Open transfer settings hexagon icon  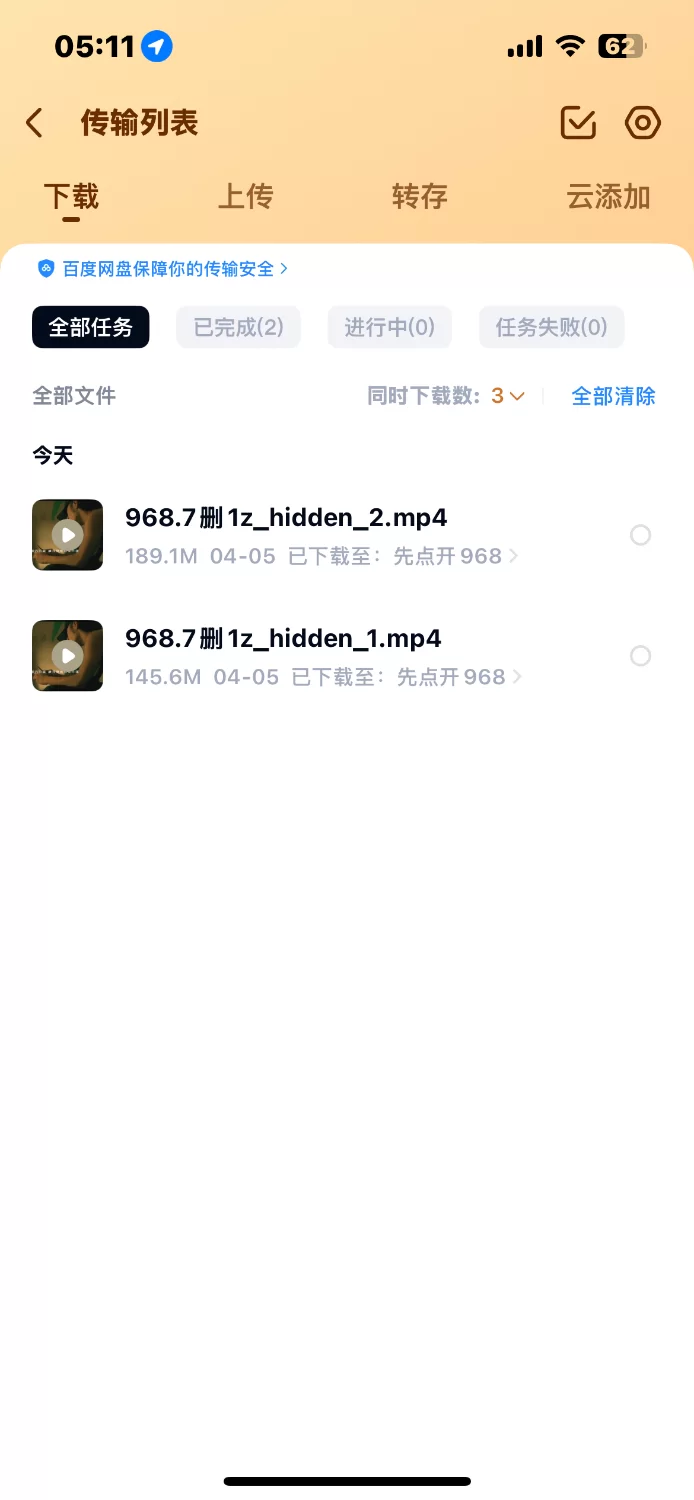642,123
